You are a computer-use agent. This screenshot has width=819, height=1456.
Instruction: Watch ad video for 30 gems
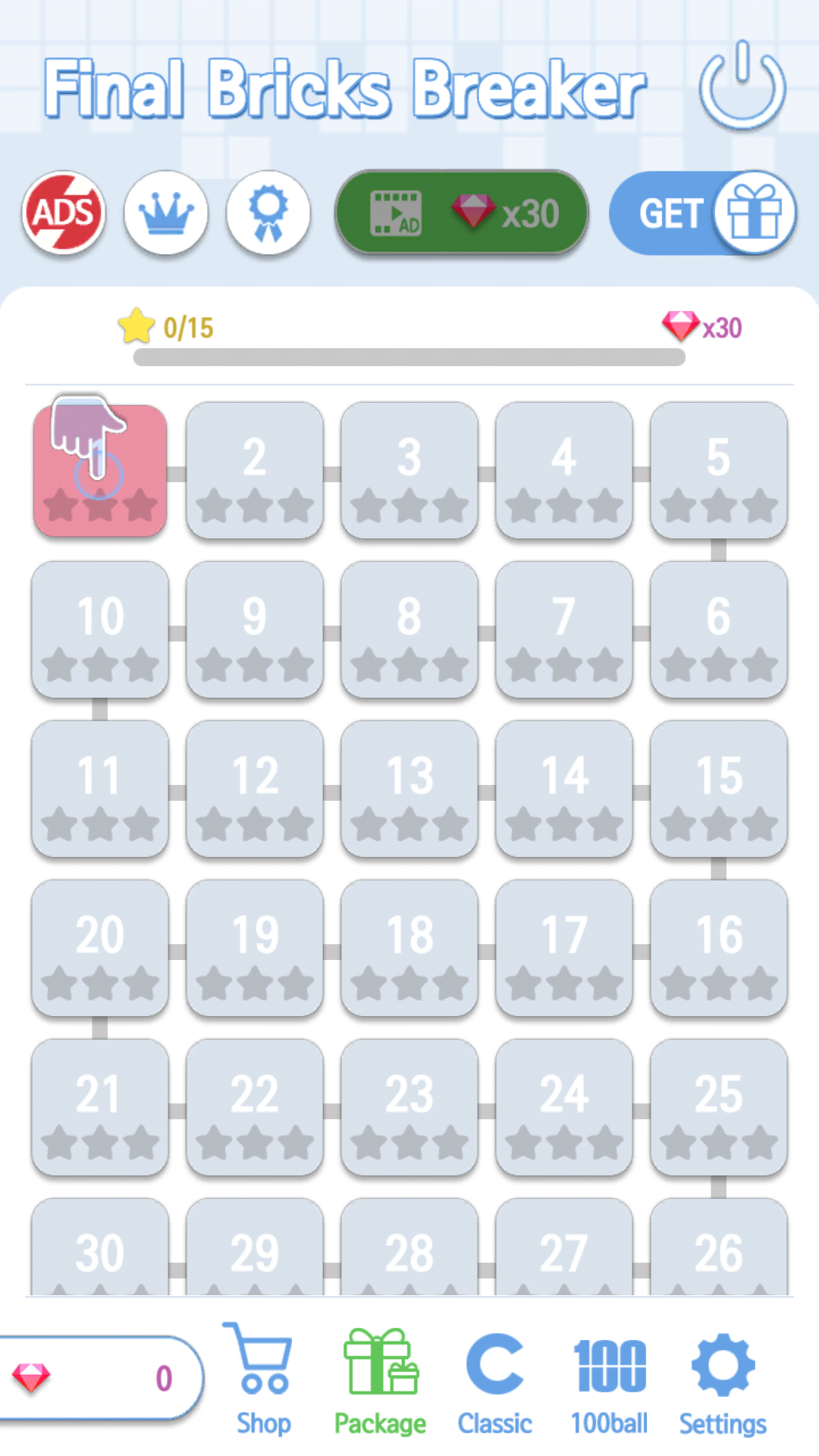point(461,213)
